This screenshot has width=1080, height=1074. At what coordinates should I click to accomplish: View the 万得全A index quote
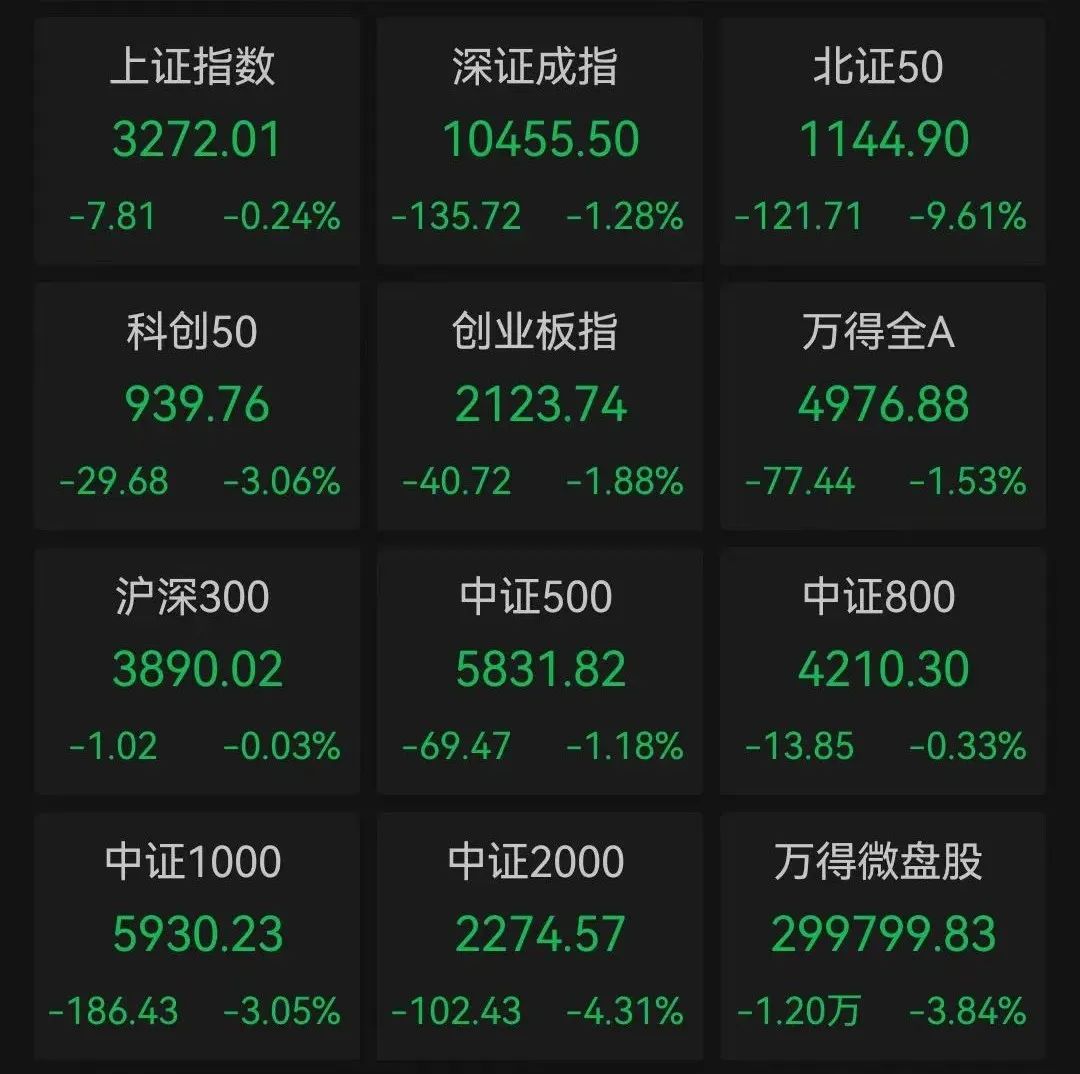882,405
